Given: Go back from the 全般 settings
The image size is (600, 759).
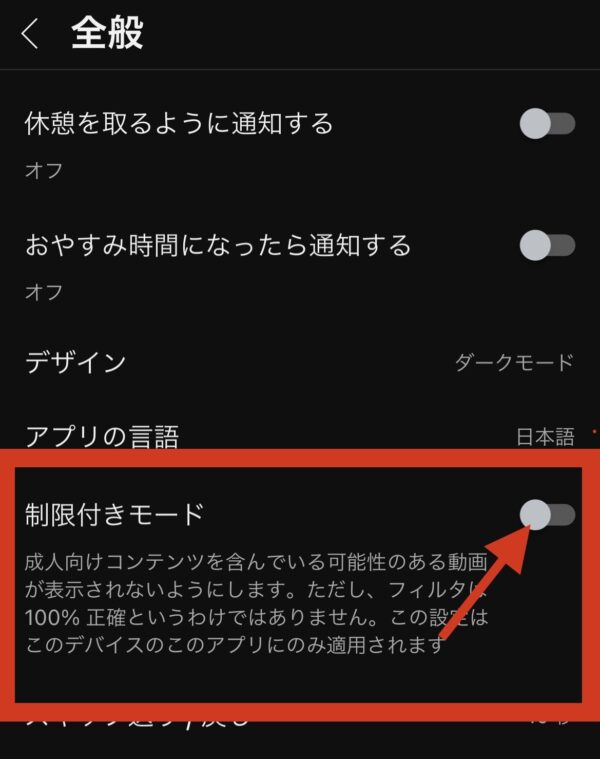Looking at the screenshot, I should (x=30, y=33).
